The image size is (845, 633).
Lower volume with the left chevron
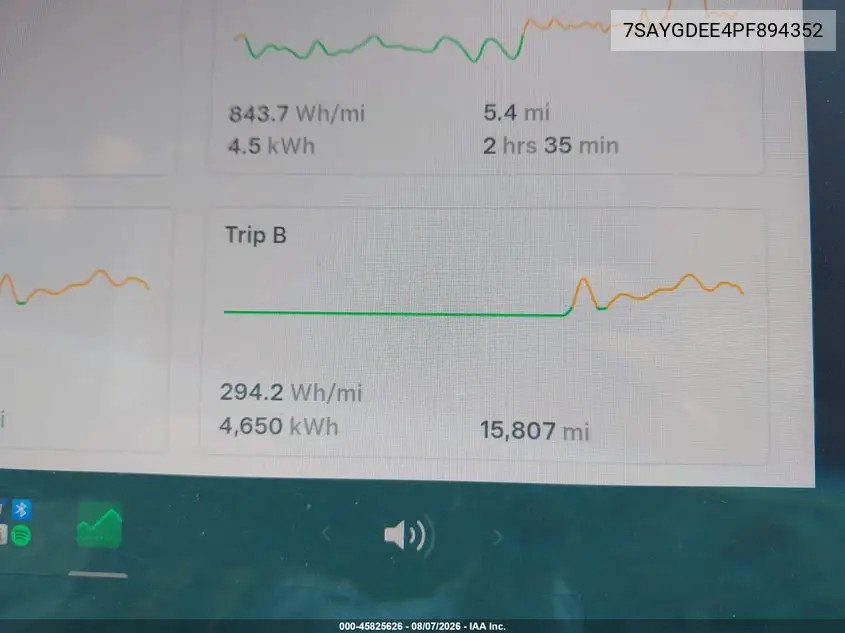[x=327, y=534]
